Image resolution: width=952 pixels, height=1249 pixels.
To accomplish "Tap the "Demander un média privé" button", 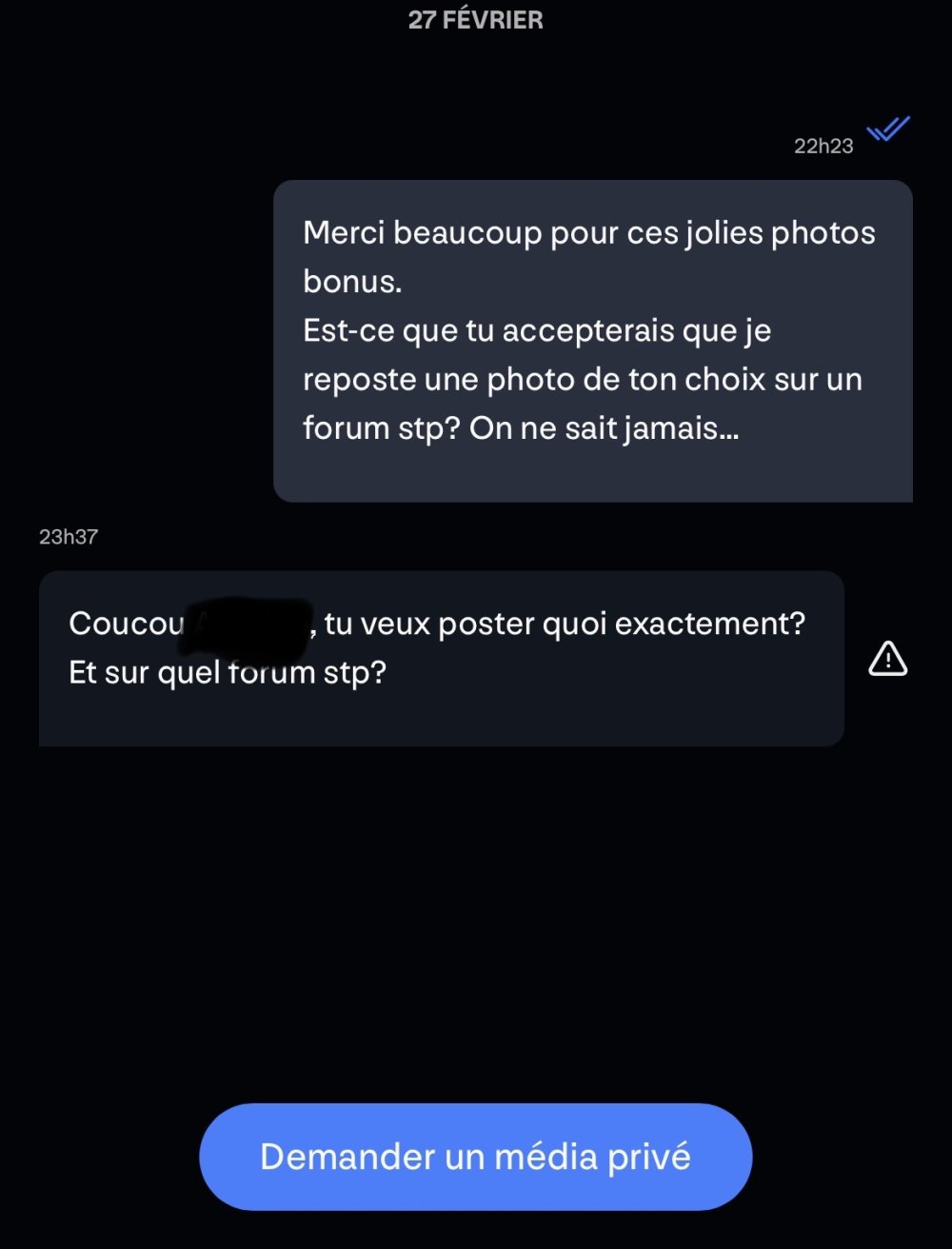I will coord(475,1157).
